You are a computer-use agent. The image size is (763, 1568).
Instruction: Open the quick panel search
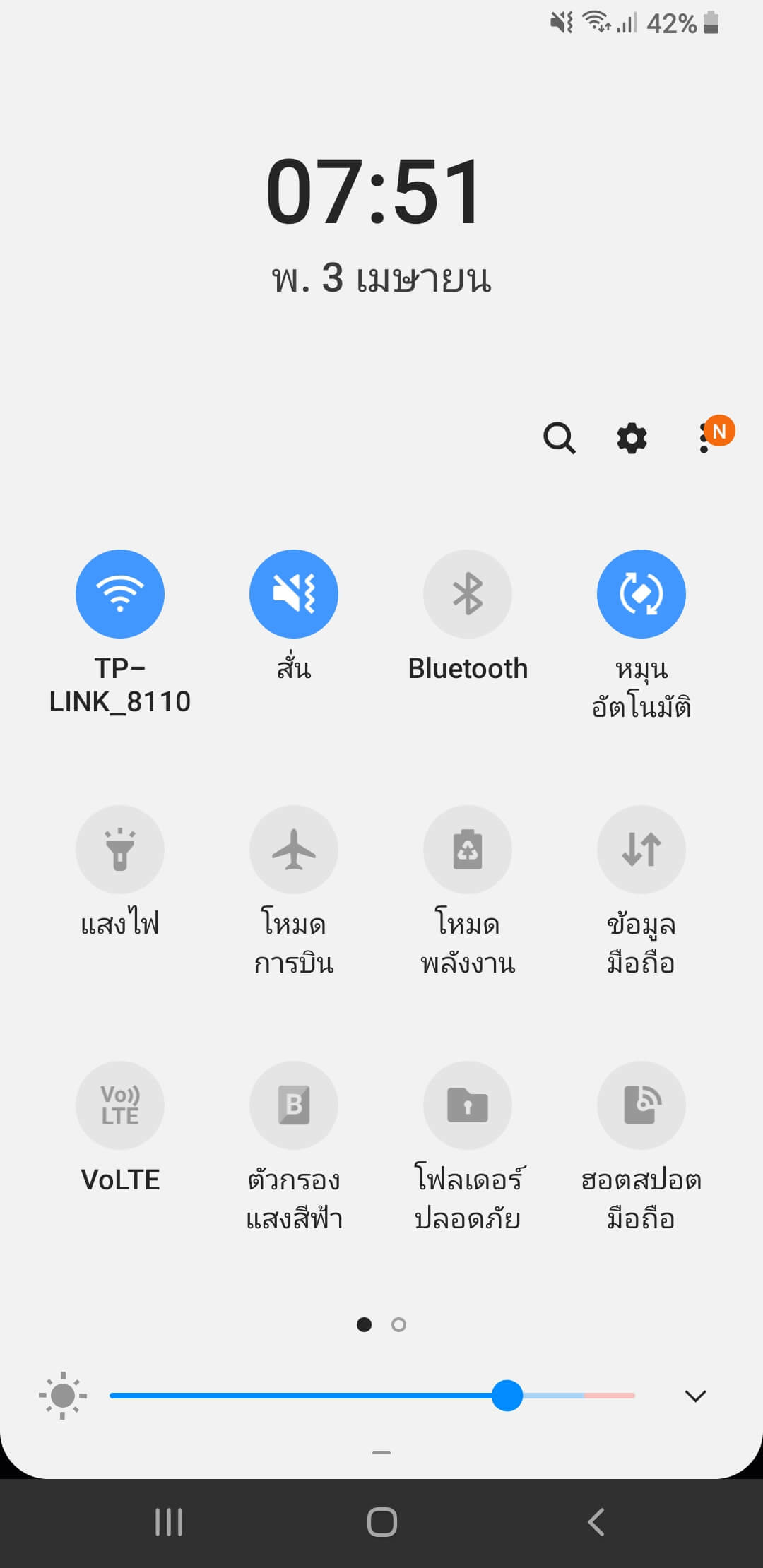pyautogui.click(x=559, y=438)
